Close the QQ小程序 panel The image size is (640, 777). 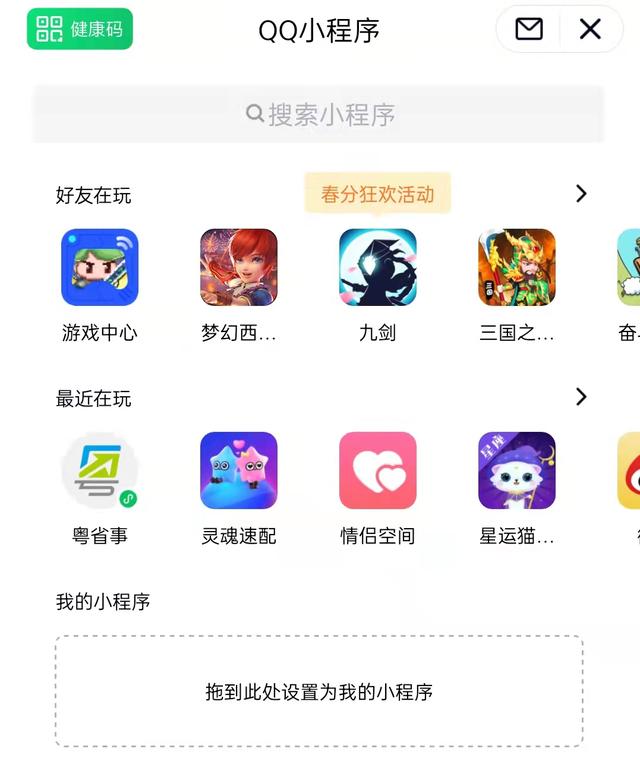click(x=590, y=29)
